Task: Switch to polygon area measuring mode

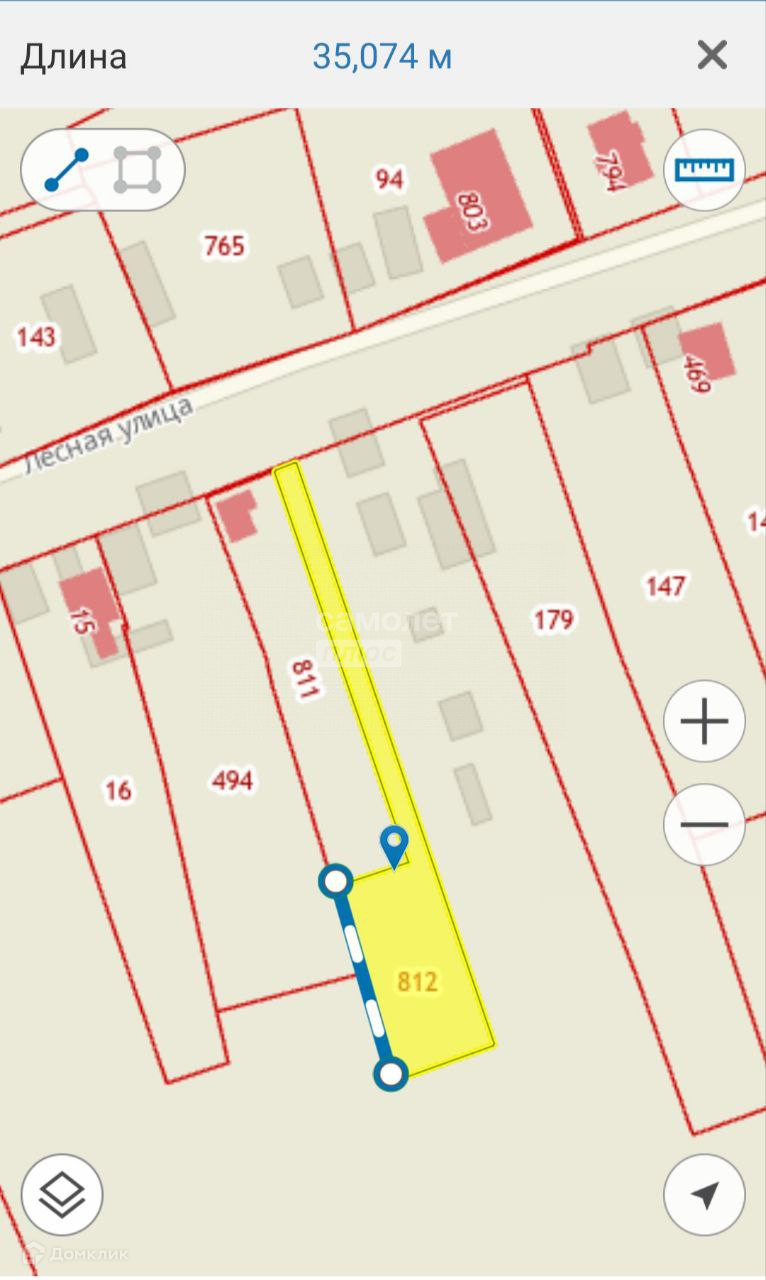Action: pos(137,170)
